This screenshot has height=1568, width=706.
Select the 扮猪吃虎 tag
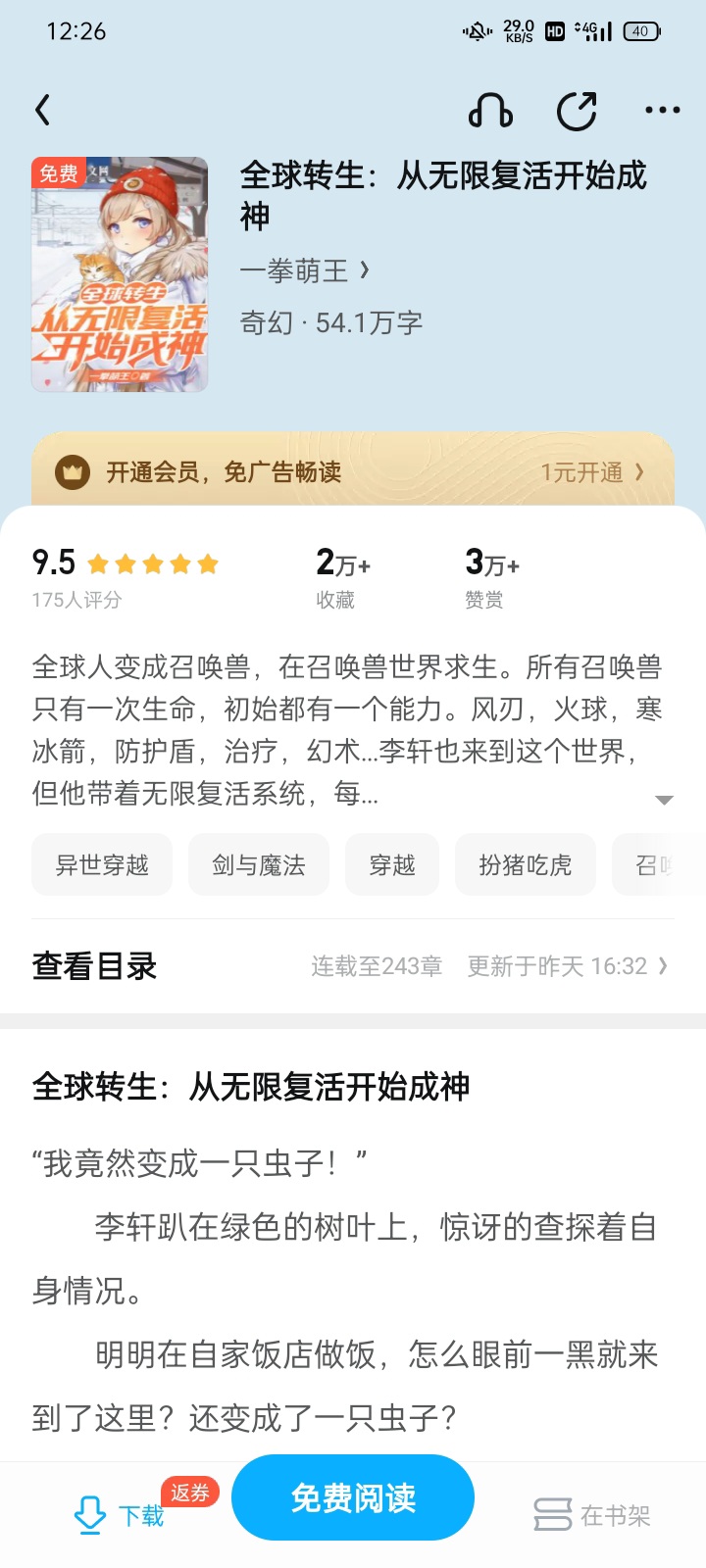click(526, 864)
